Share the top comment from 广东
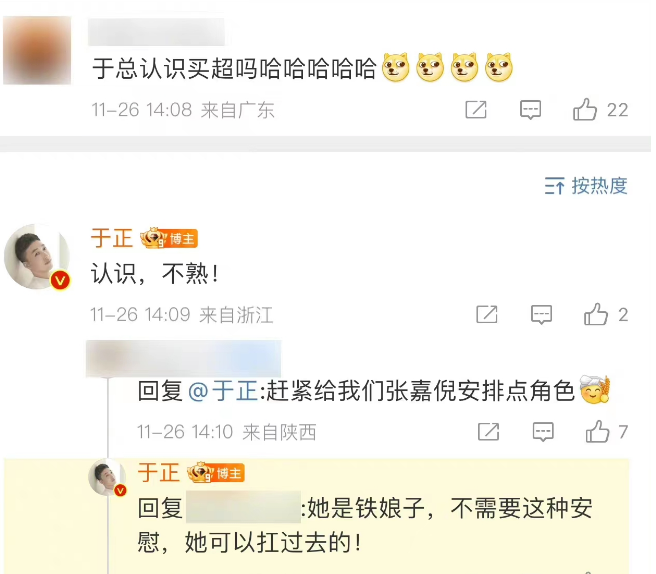The height and width of the screenshot is (574, 656). coord(476,110)
